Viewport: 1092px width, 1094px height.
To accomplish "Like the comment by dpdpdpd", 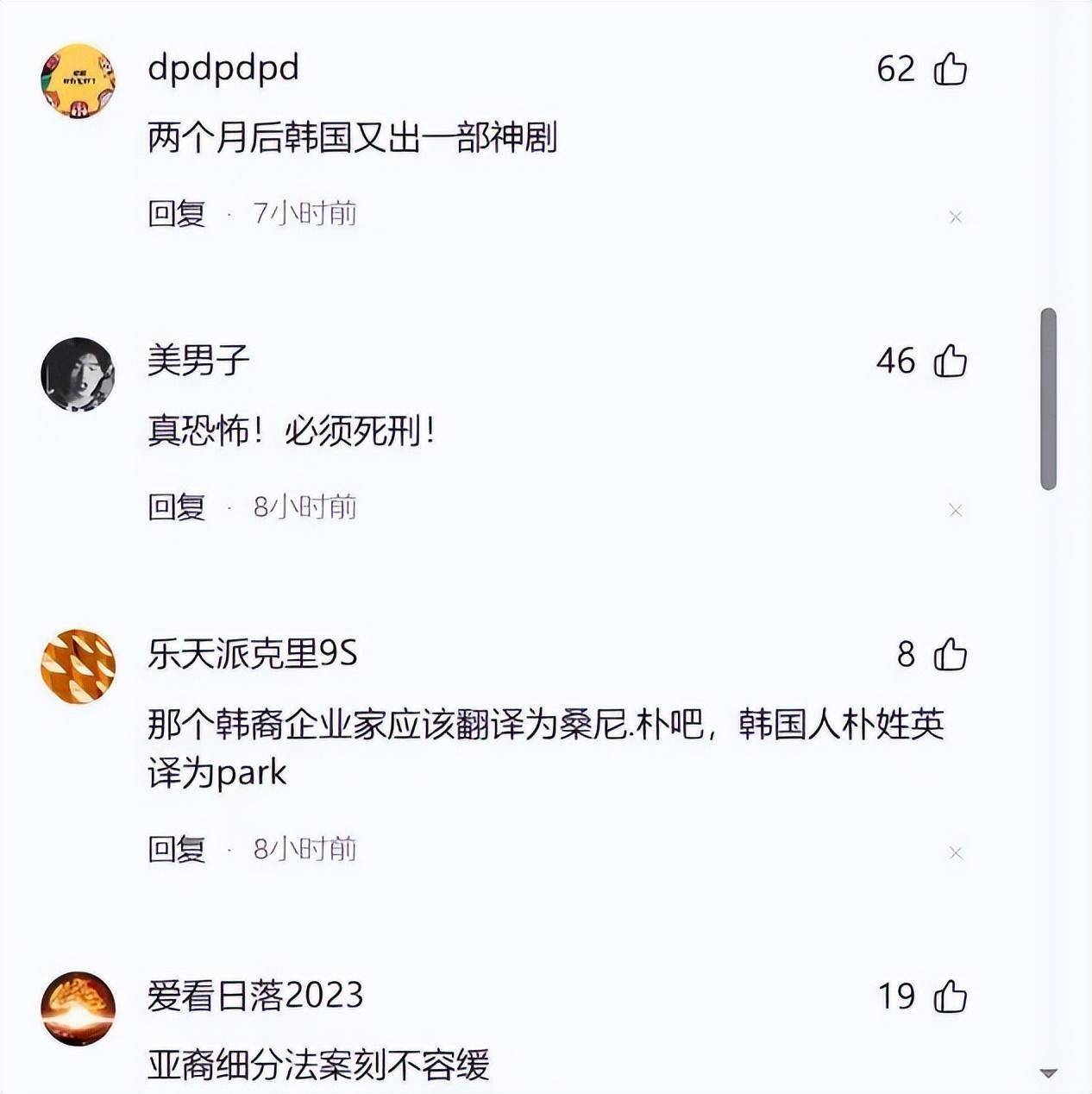I will [x=950, y=69].
